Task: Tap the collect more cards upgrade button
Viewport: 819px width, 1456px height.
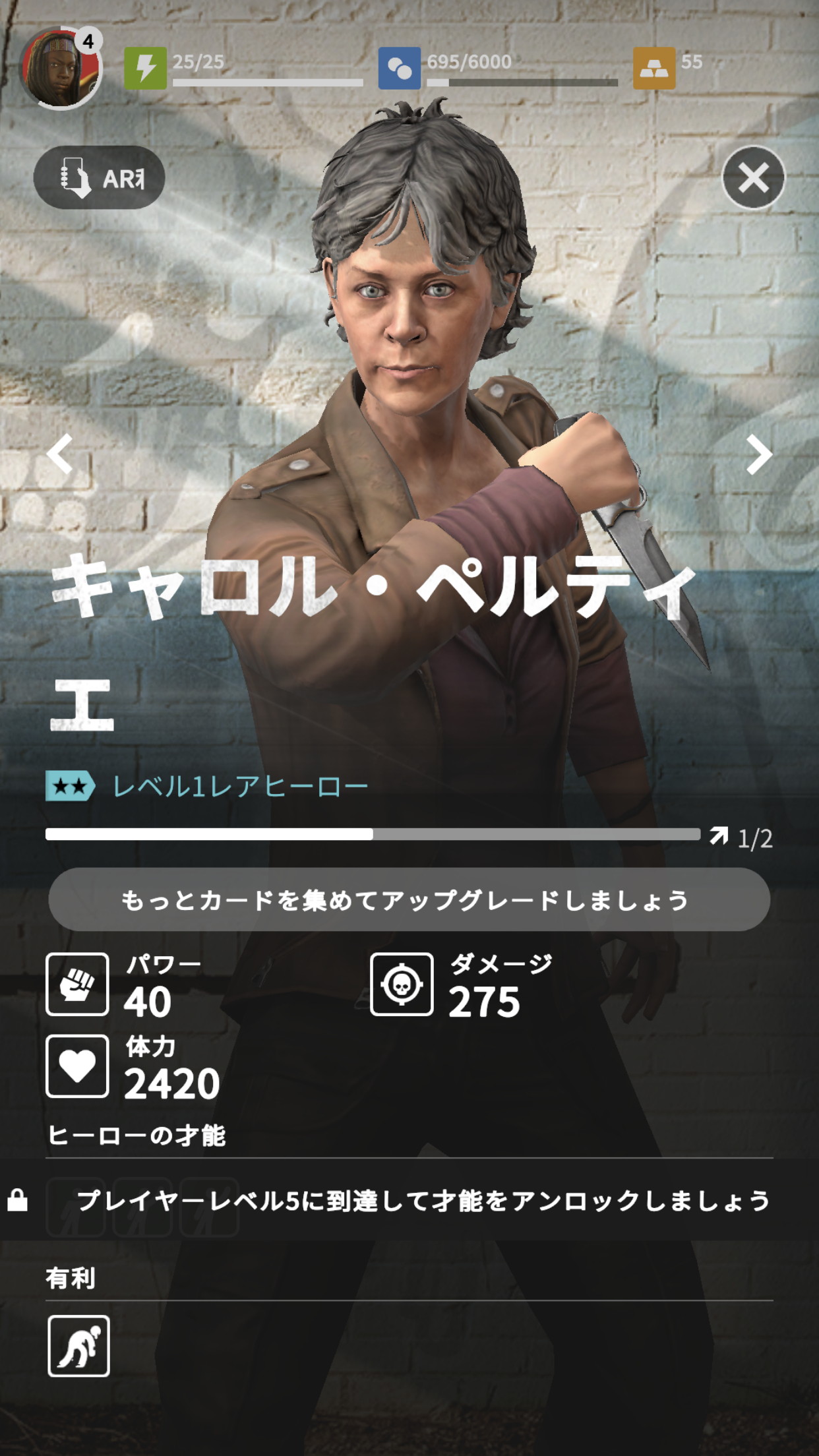Action: click(409, 899)
